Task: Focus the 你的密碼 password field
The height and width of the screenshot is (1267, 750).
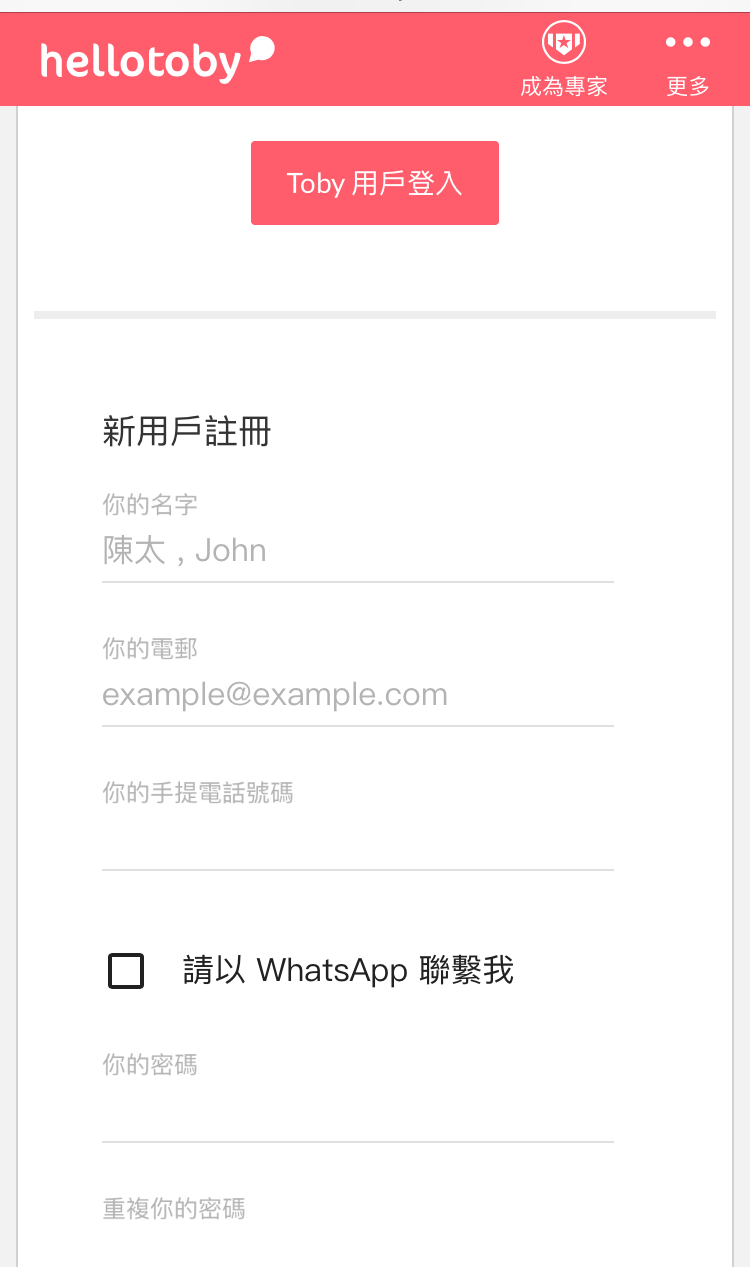Action: click(358, 1112)
